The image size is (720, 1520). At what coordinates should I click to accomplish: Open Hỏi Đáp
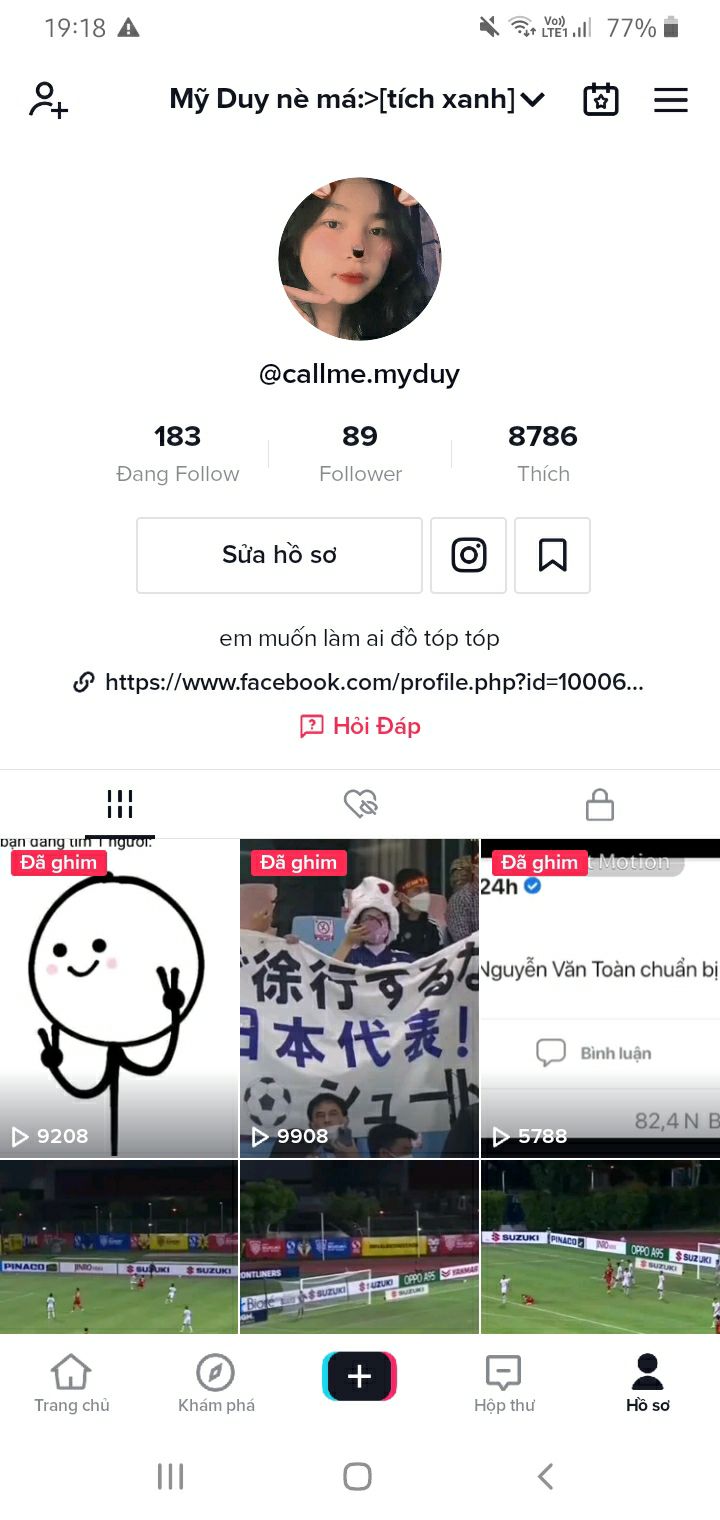point(360,726)
